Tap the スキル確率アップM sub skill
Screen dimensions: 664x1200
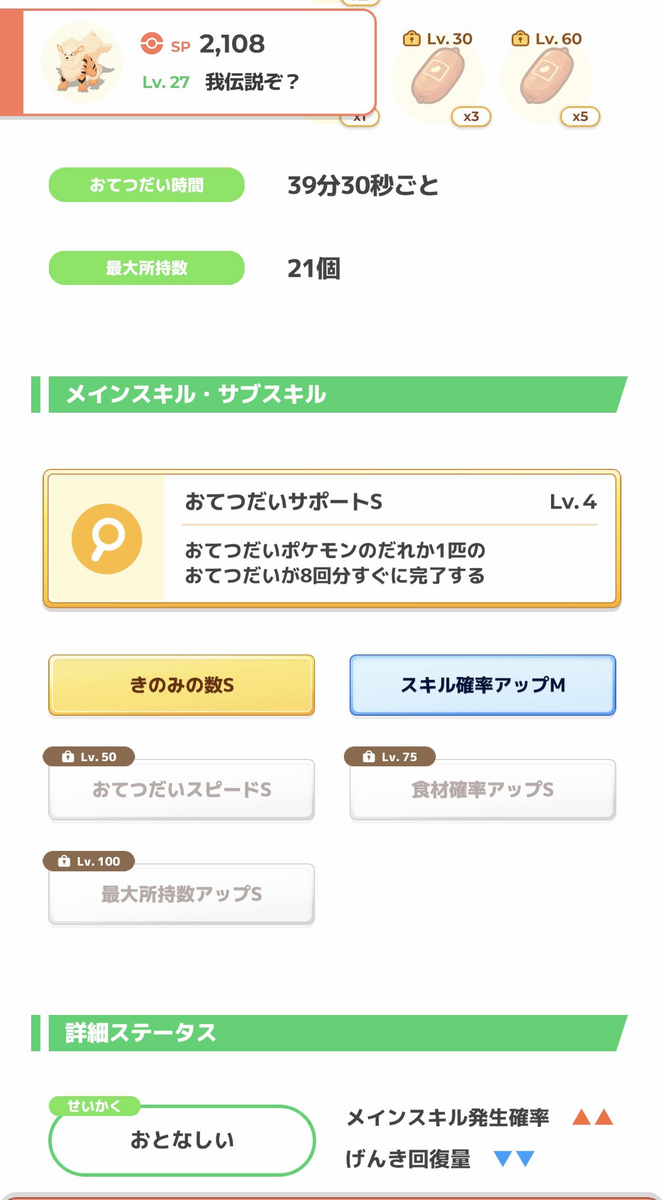483,685
